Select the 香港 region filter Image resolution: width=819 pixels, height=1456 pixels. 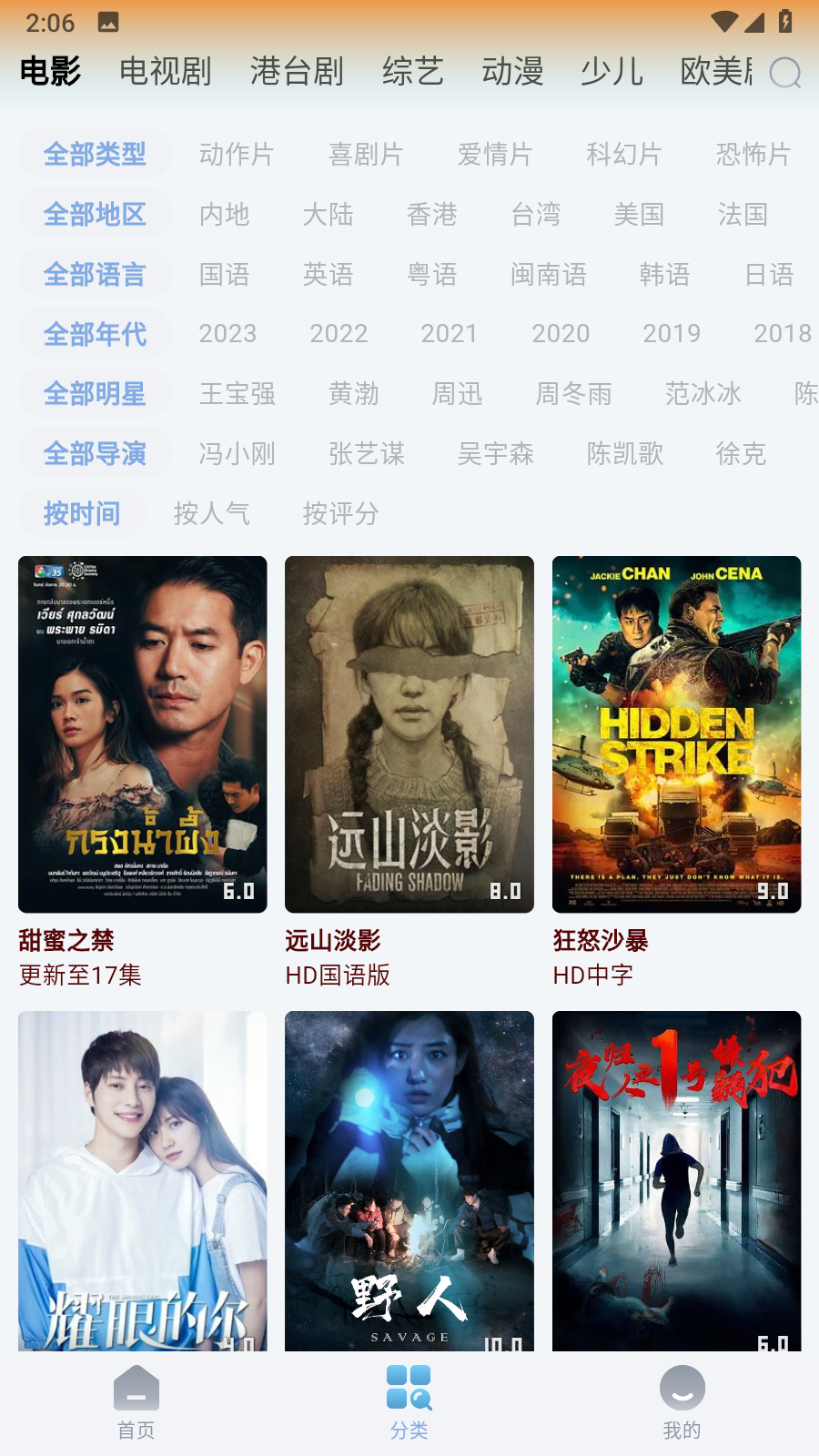(x=431, y=214)
